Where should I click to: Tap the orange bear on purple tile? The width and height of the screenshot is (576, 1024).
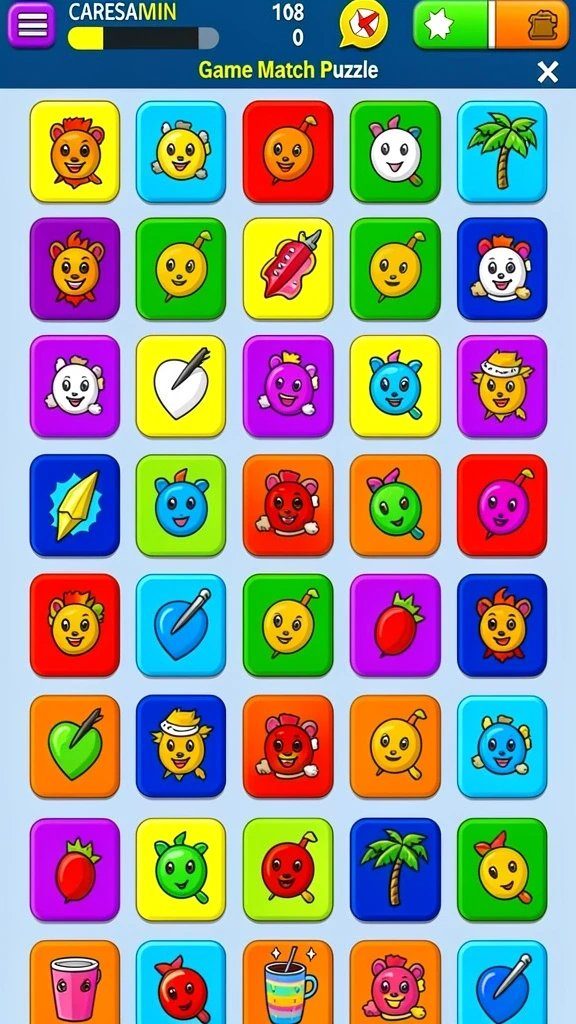[x=74, y=268]
